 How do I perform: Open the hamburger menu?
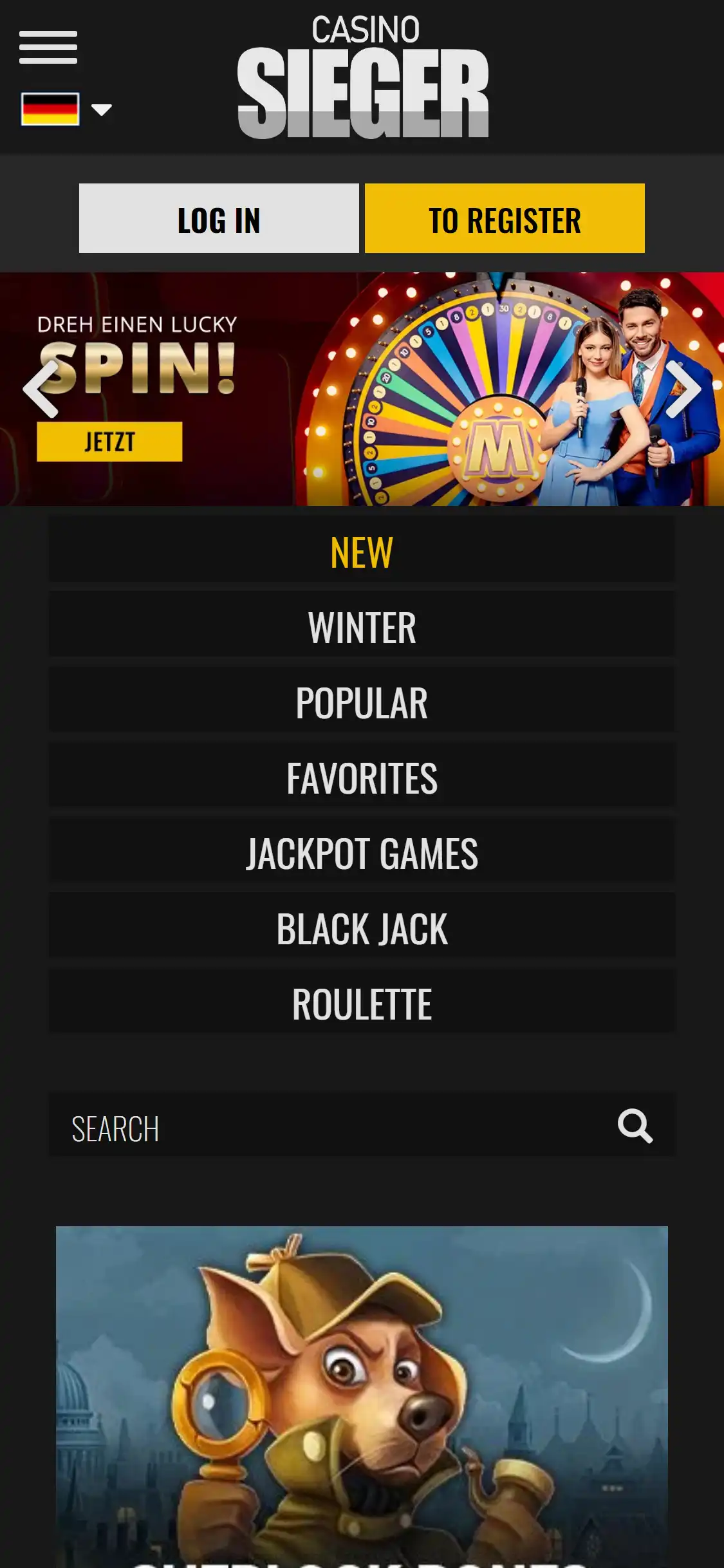pyautogui.click(x=48, y=47)
